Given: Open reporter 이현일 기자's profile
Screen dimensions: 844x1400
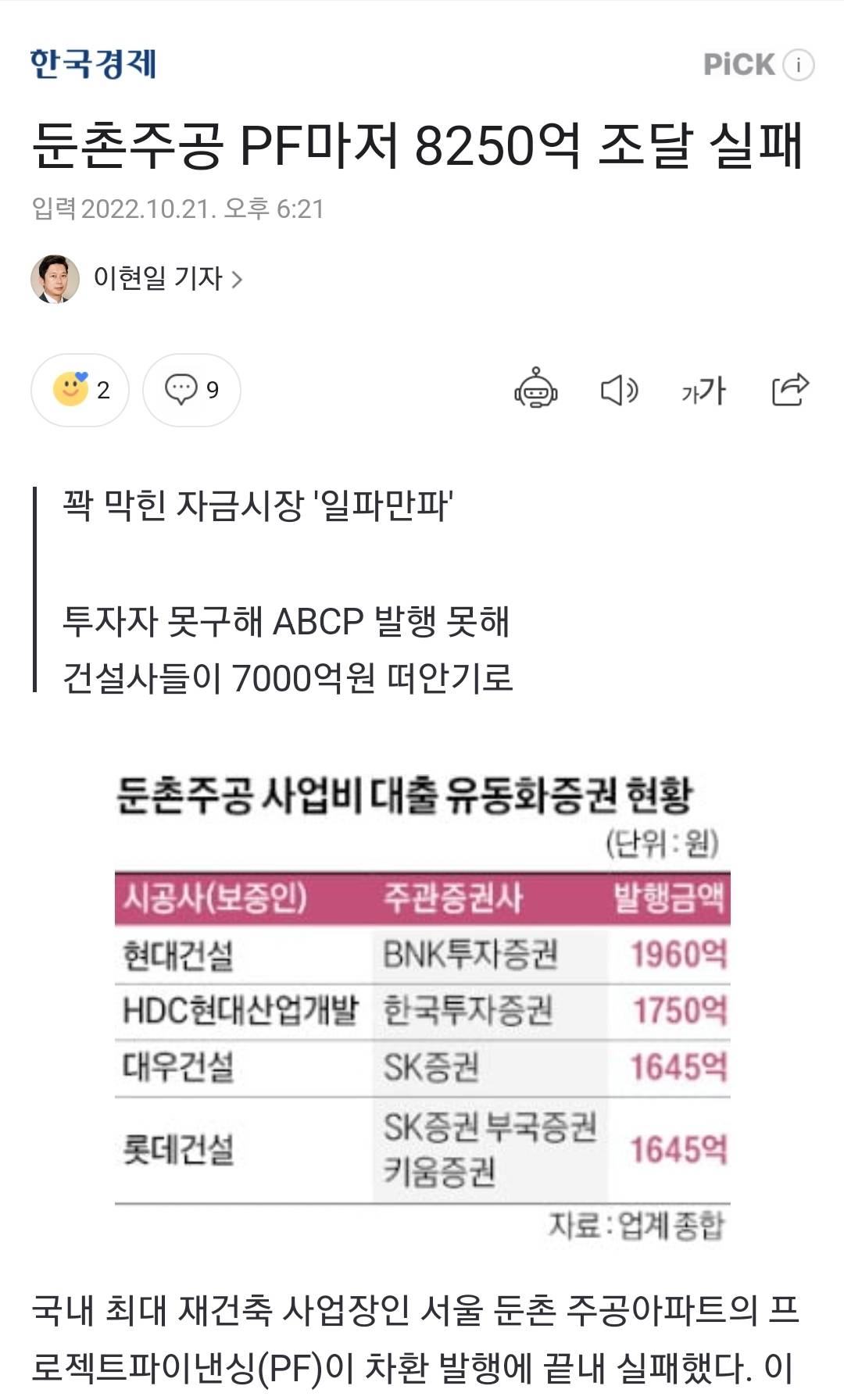Looking at the screenshot, I should [x=167, y=278].
